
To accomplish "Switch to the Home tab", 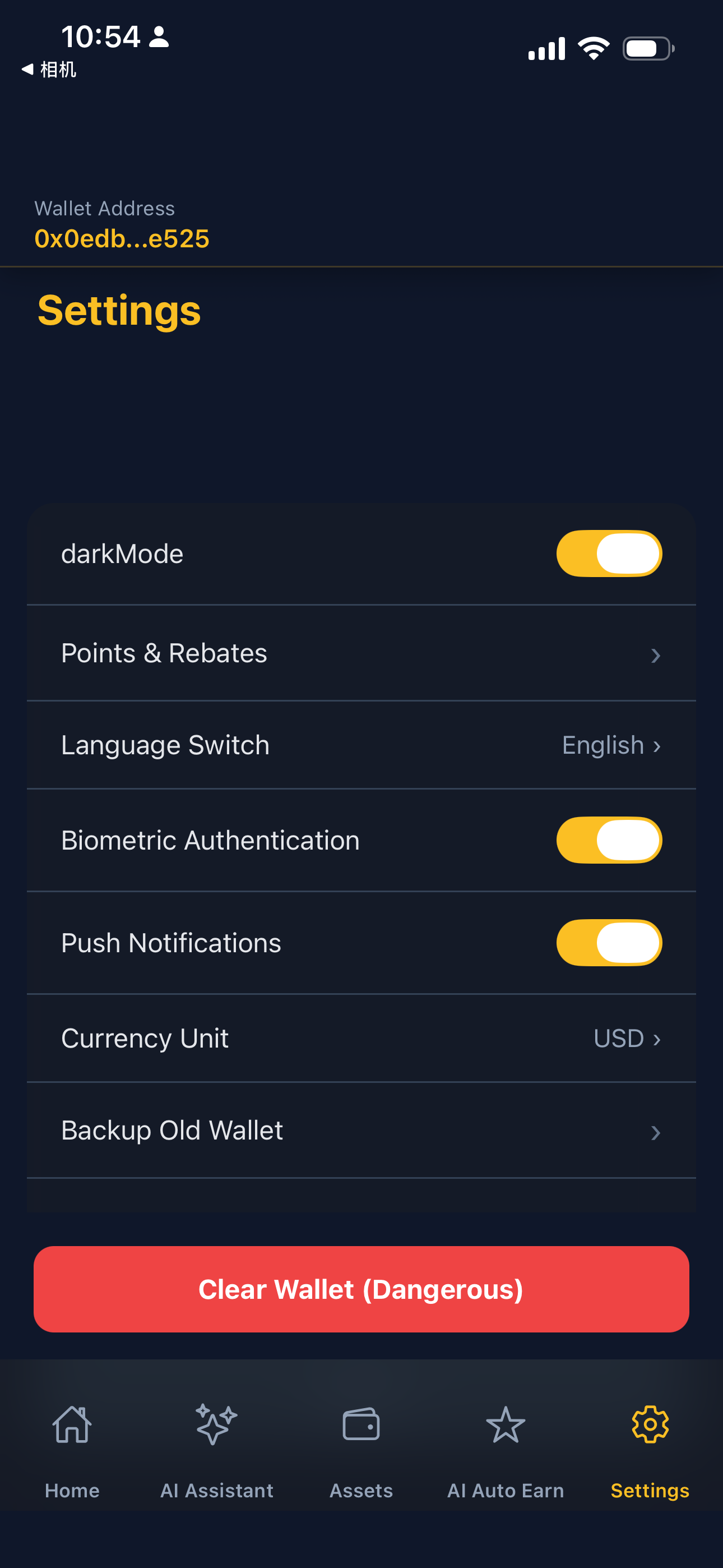I will coord(72,1452).
